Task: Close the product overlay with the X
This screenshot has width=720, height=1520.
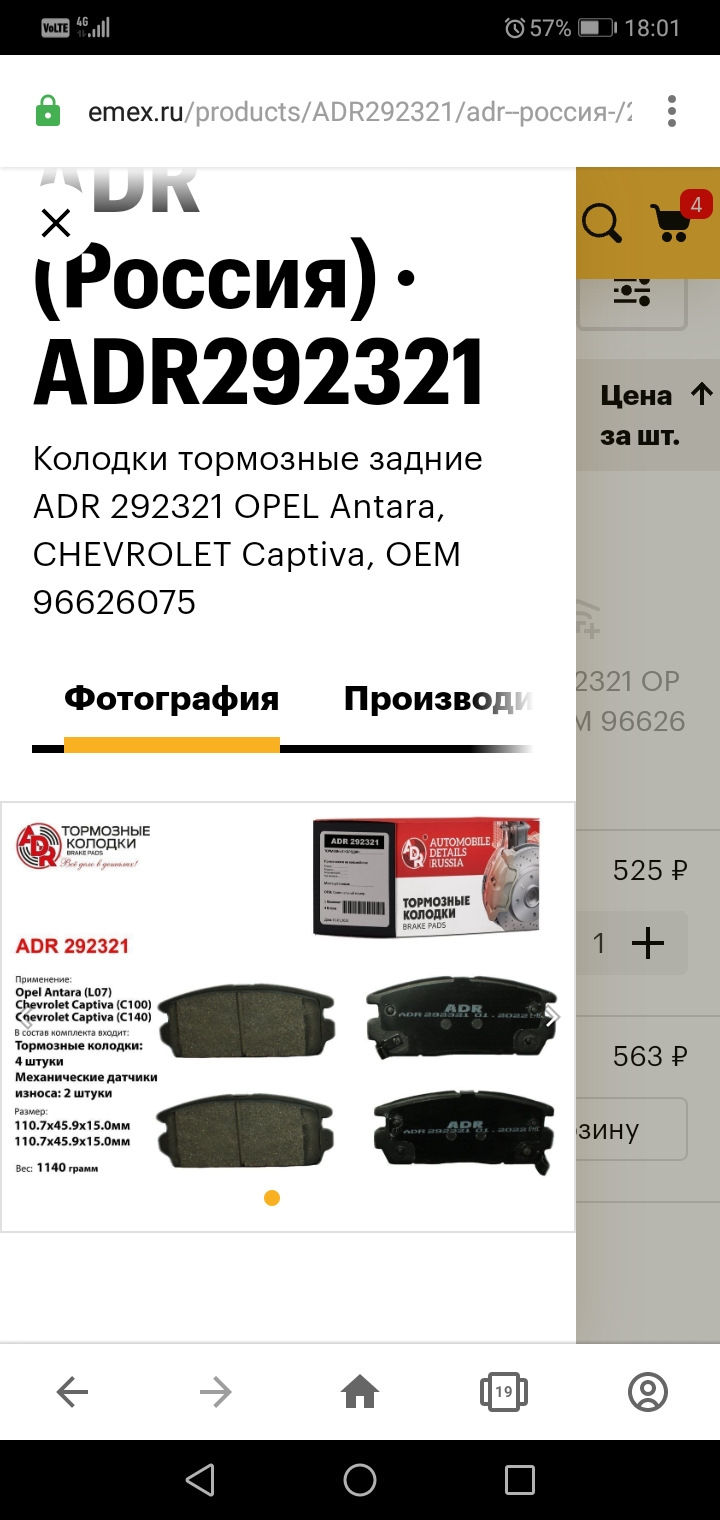Action: 55,222
